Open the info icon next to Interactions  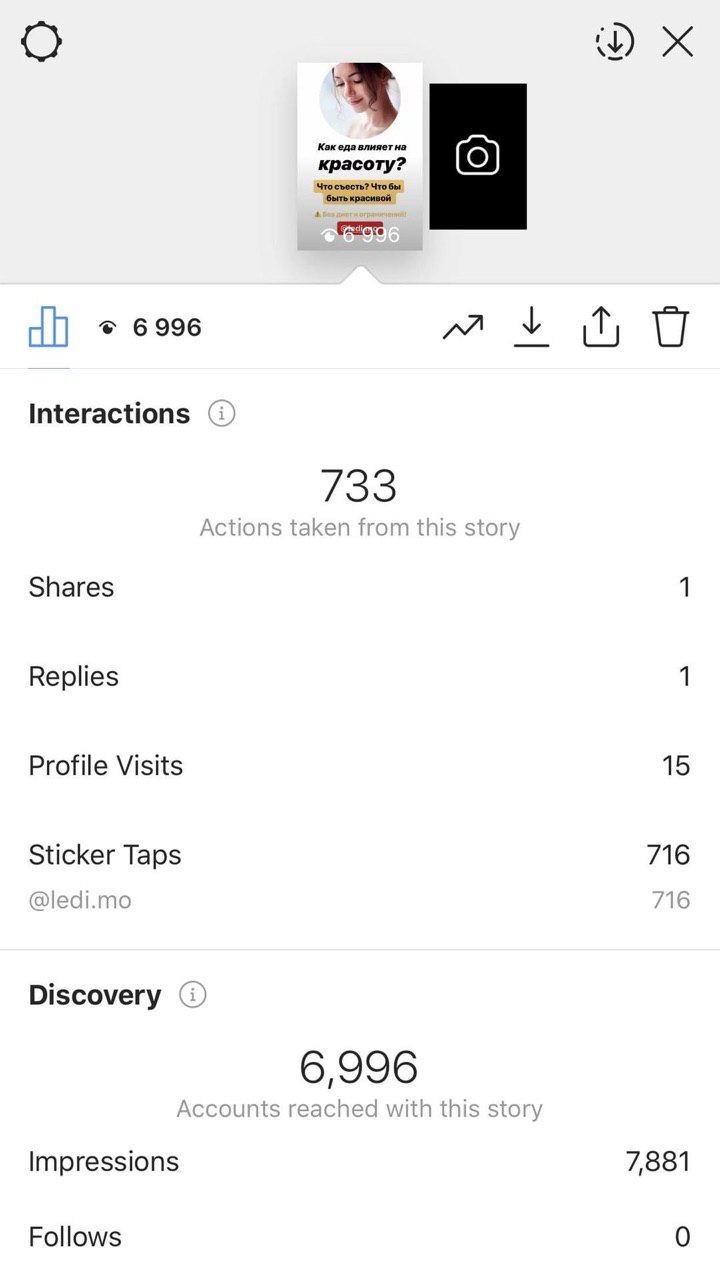[x=222, y=414]
